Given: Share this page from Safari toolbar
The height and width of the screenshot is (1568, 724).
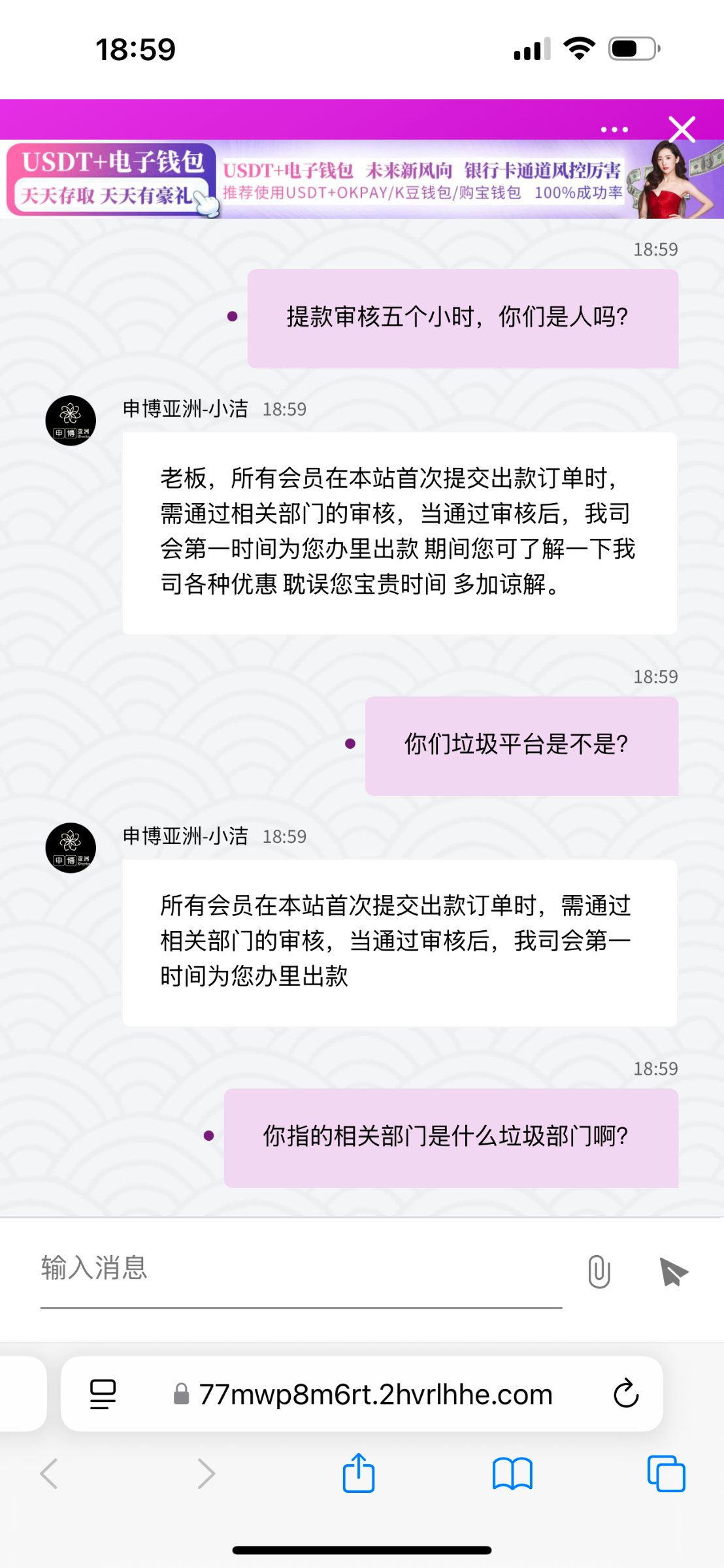Looking at the screenshot, I should click(x=359, y=1474).
